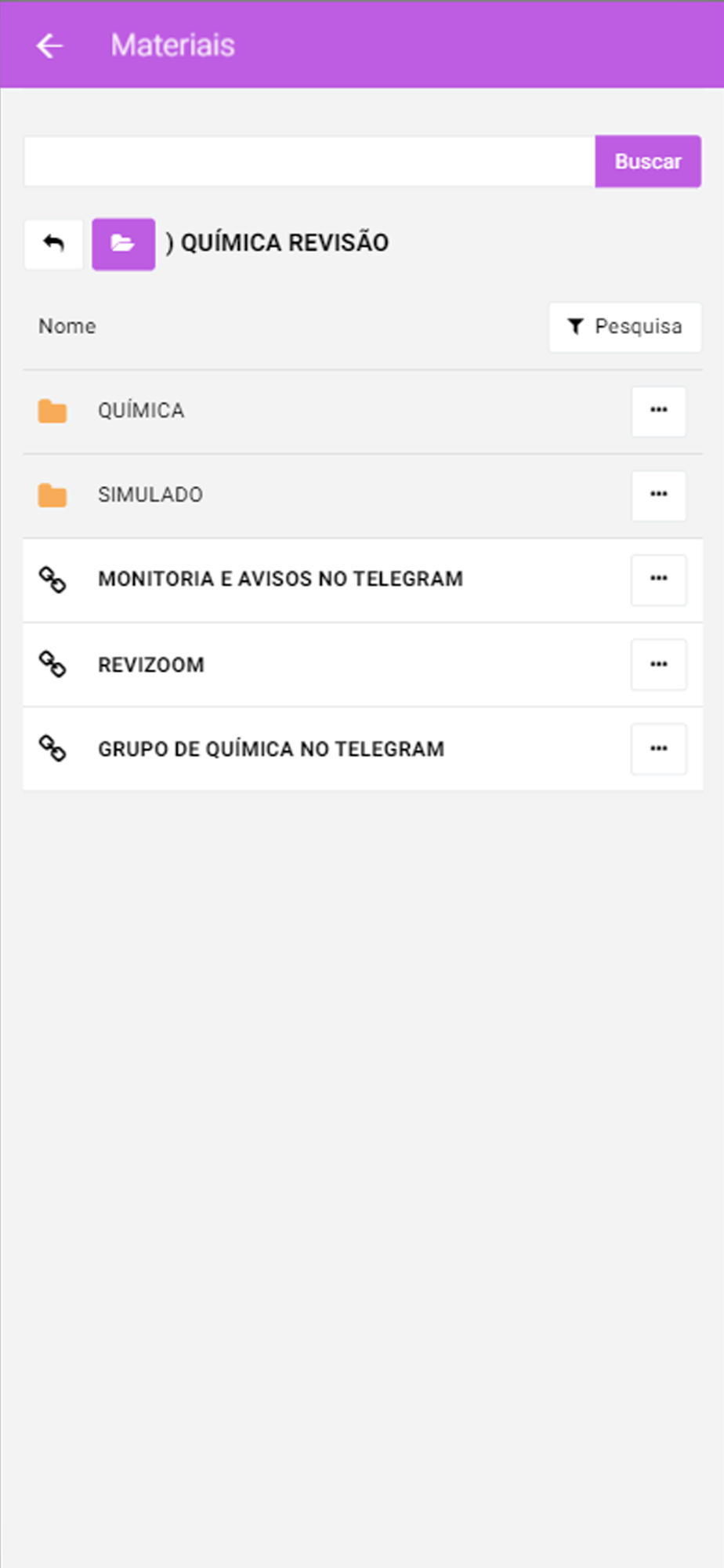This screenshot has height=1568, width=724.
Task: Open more options for QUÍMICA folder
Action: tap(659, 411)
